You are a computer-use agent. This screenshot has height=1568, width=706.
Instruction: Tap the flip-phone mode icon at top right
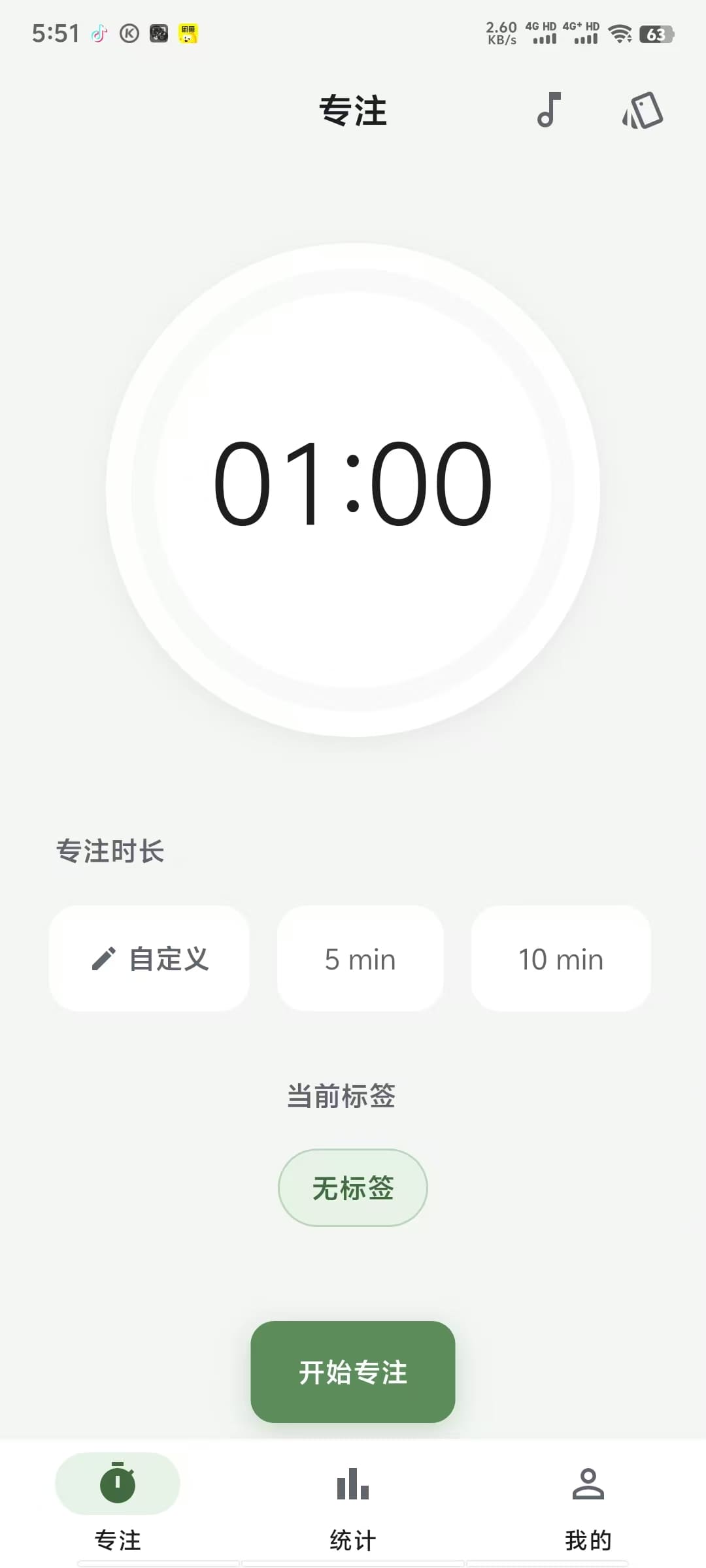[x=641, y=111]
